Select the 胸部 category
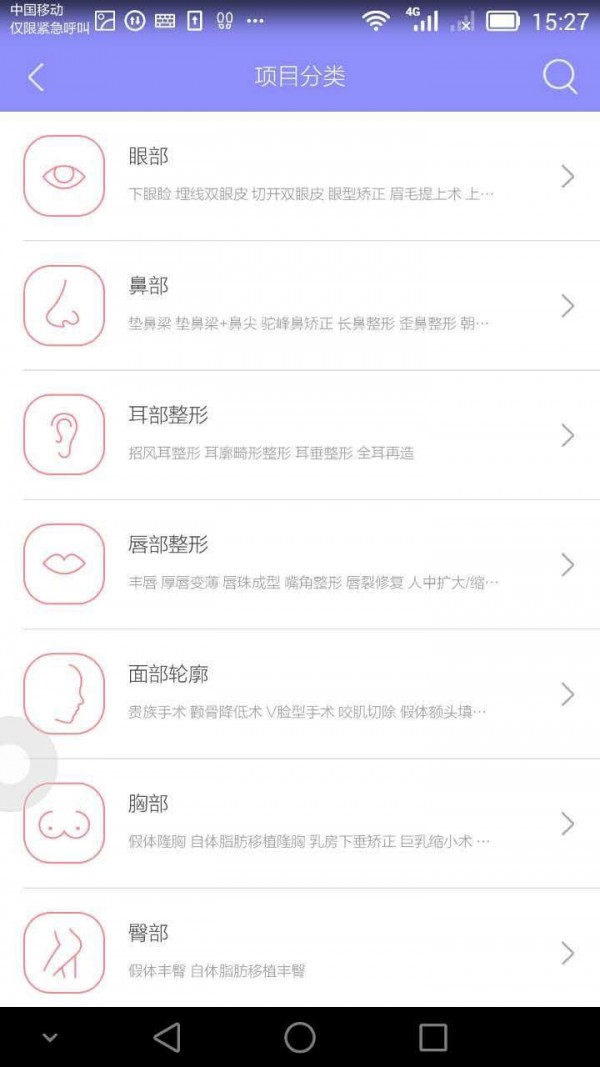The height and width of the screenshot is (1067, 600). click(300, 823)
